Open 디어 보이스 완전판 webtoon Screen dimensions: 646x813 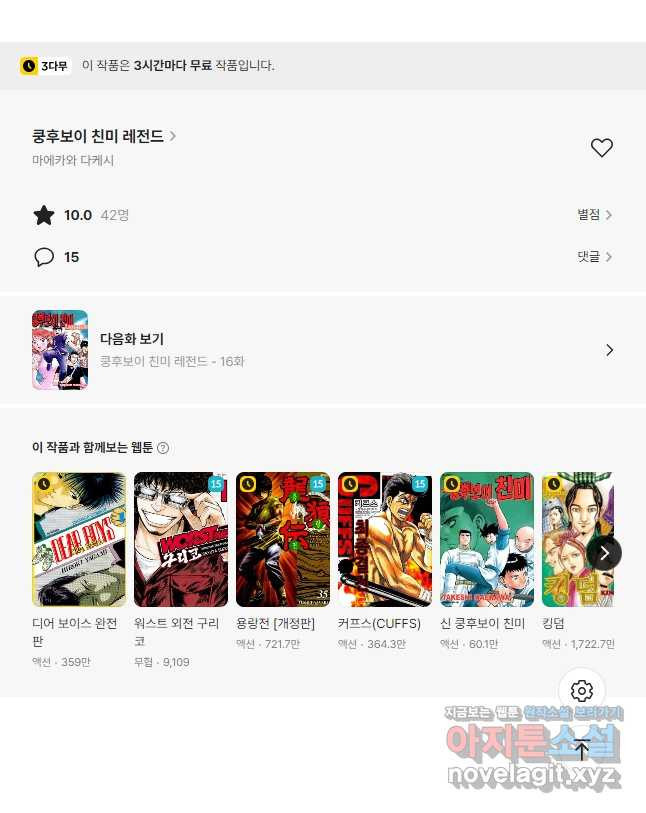click(79, 540)
